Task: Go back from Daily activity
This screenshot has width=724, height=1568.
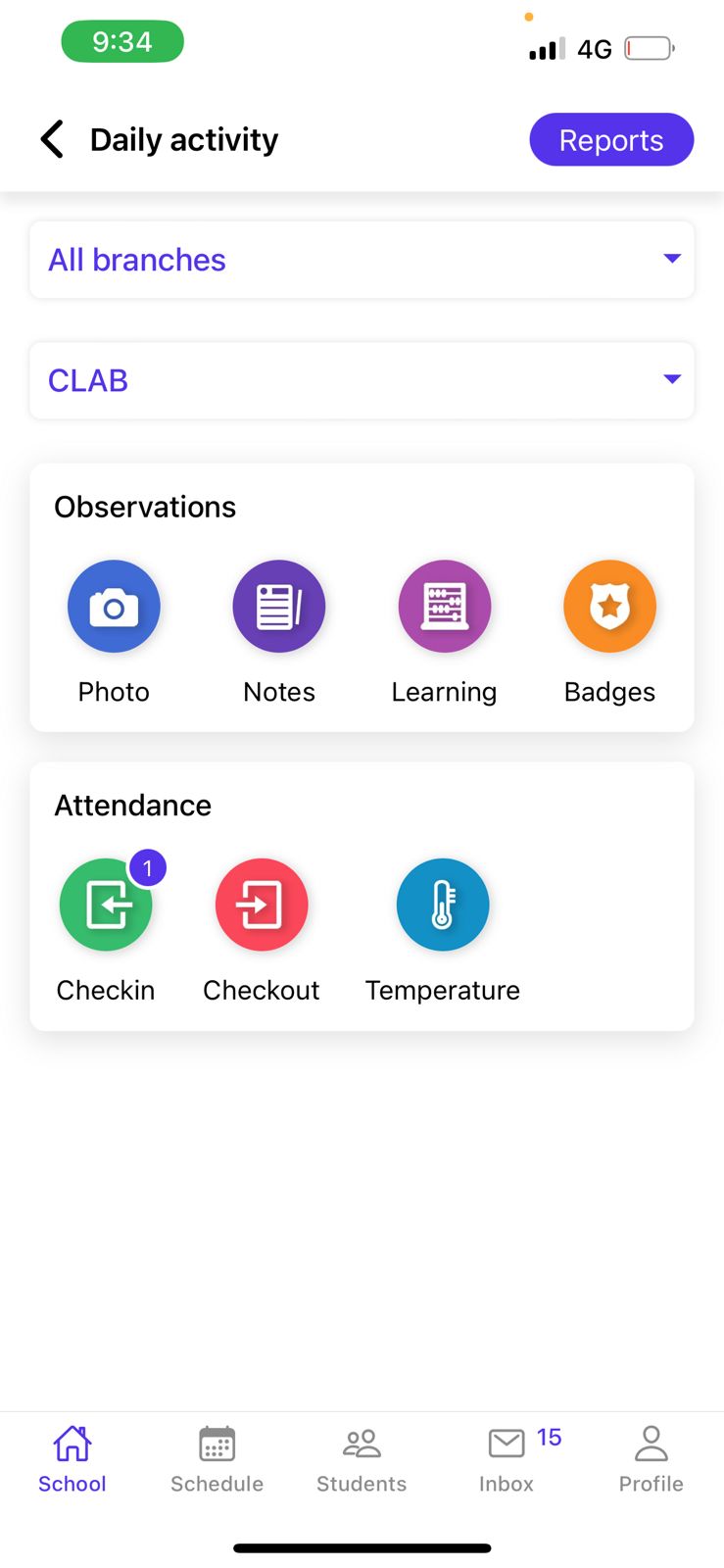Action: click(x=53, y=140)
